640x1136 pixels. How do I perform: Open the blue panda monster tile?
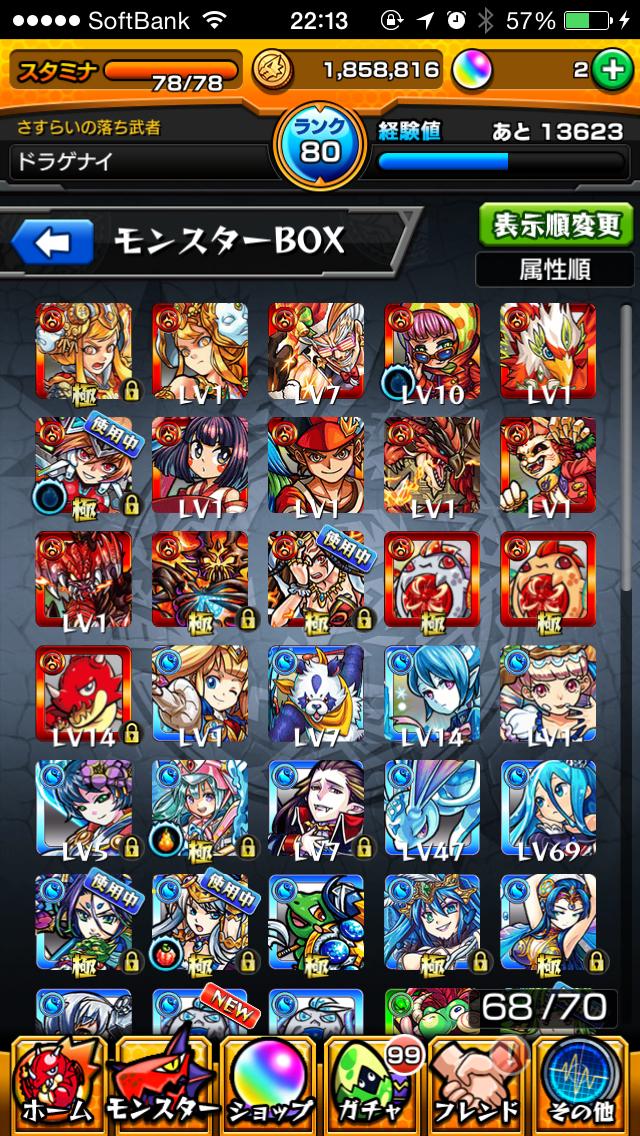pos(317,693)
